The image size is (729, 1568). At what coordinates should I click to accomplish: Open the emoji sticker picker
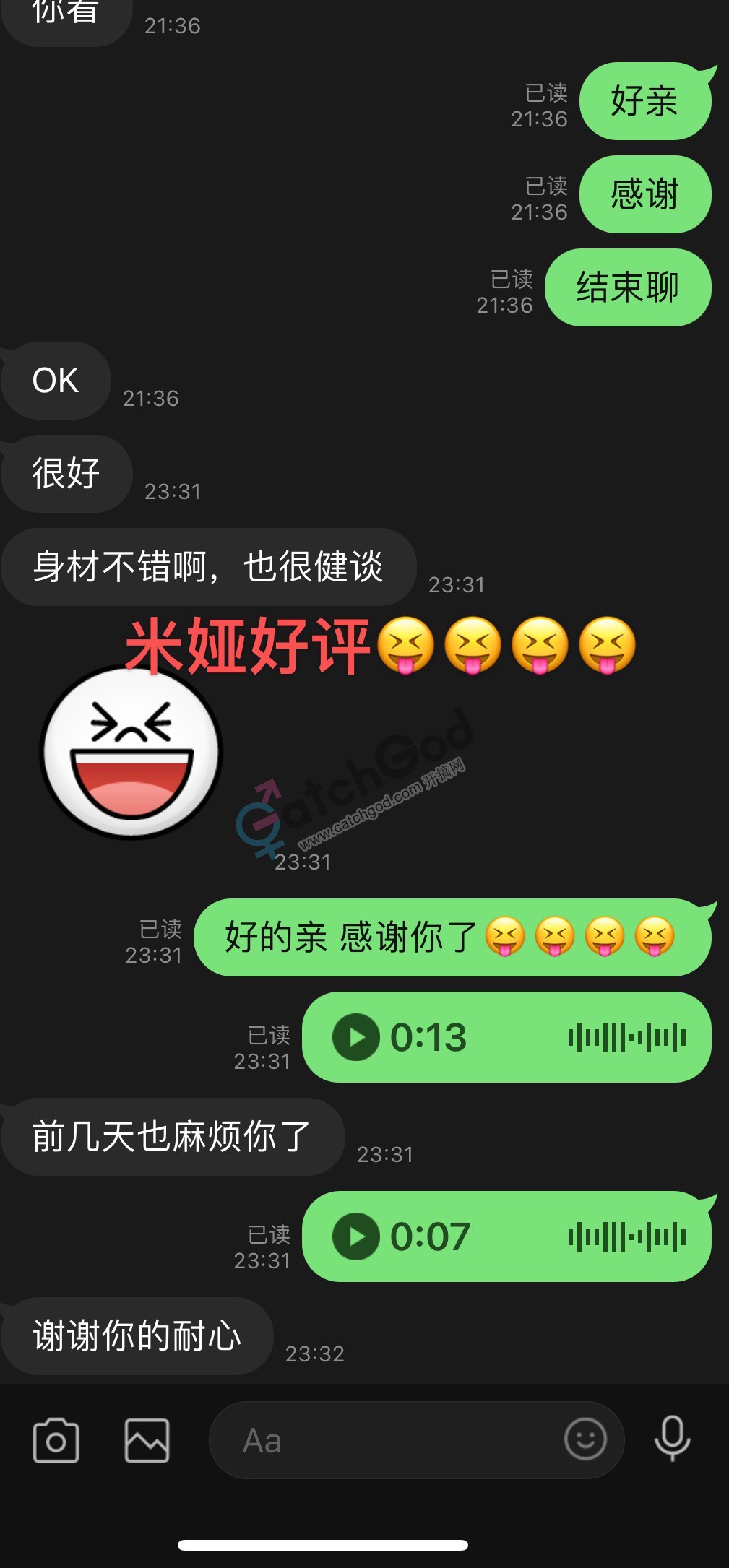tap(585, 1439)
